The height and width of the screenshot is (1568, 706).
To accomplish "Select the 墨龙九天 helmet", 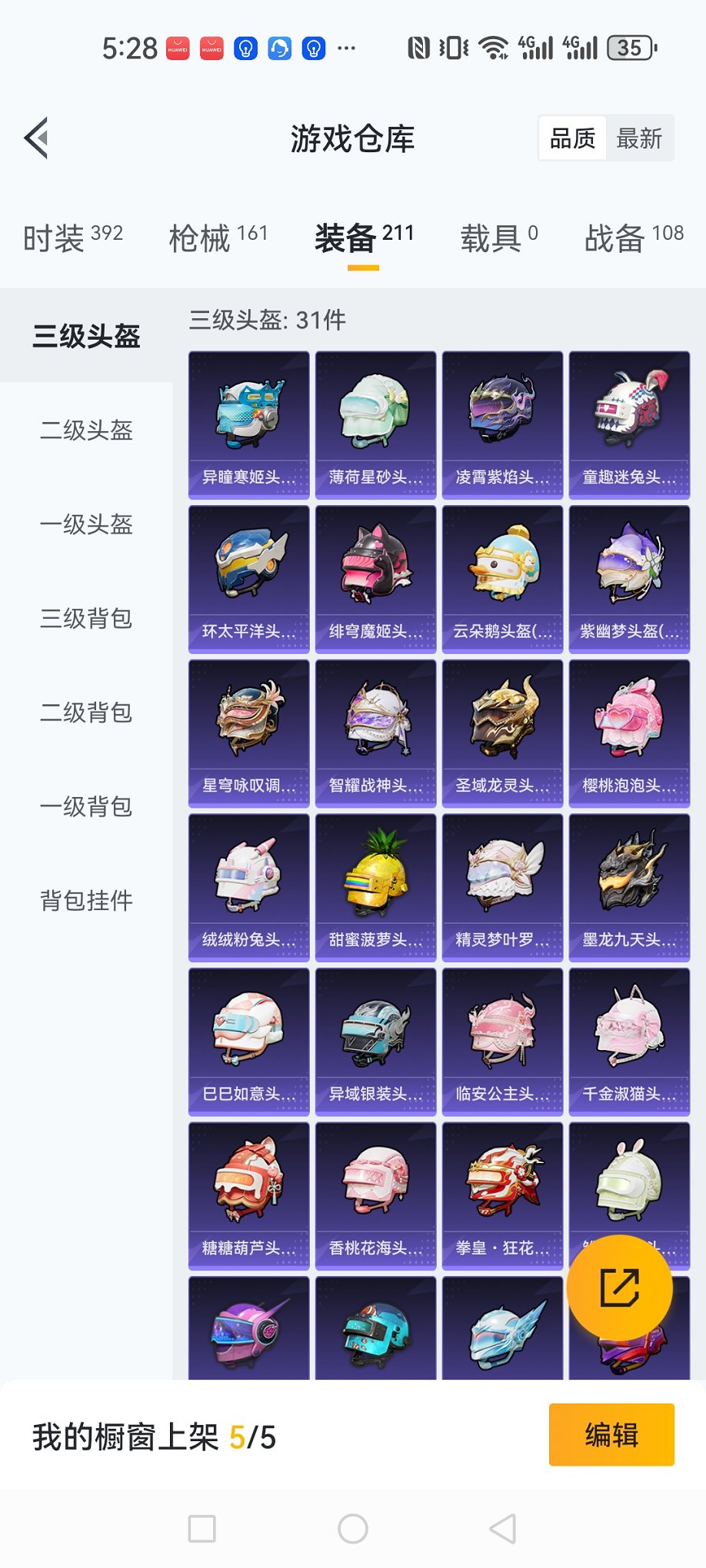I will coord(629,887).
